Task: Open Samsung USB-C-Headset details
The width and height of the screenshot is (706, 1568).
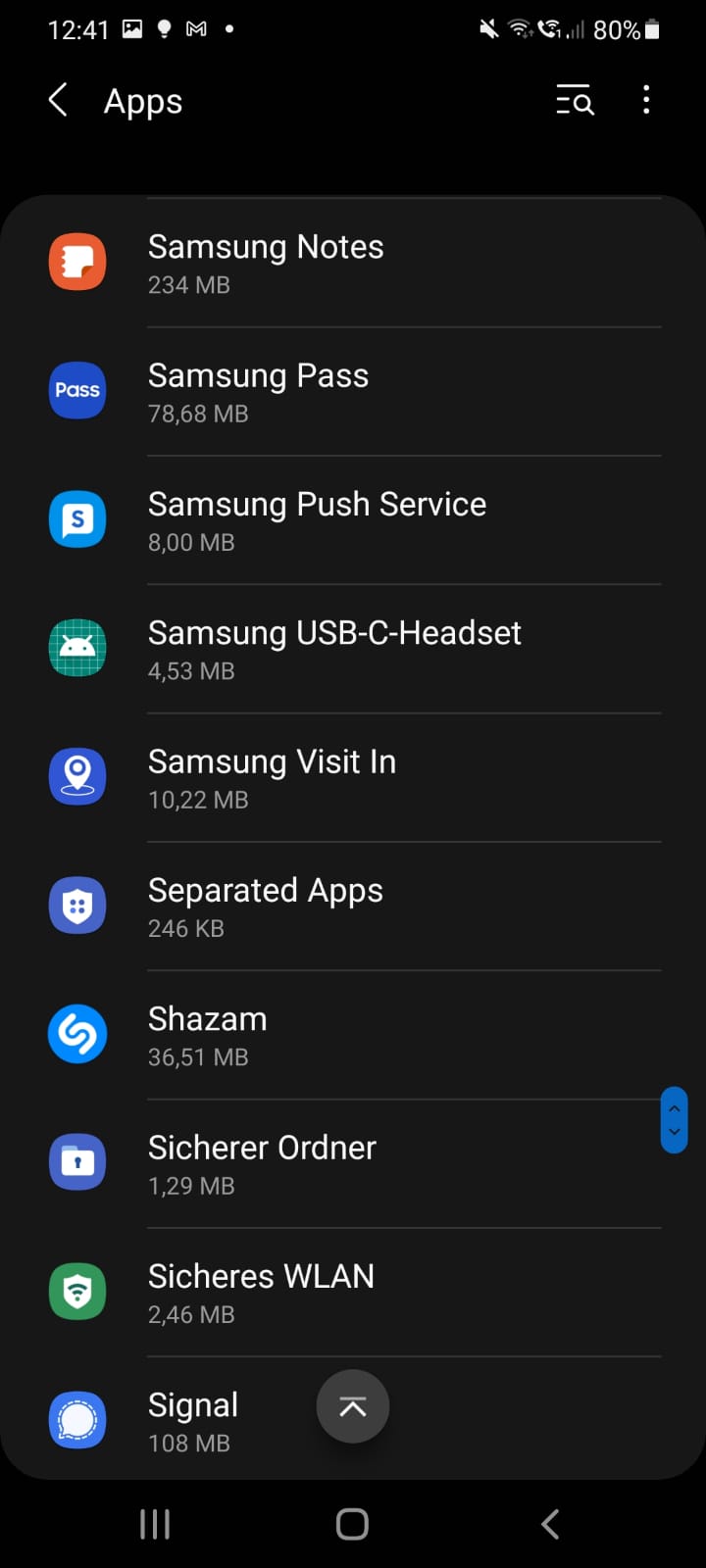Action: pos(353,648)
